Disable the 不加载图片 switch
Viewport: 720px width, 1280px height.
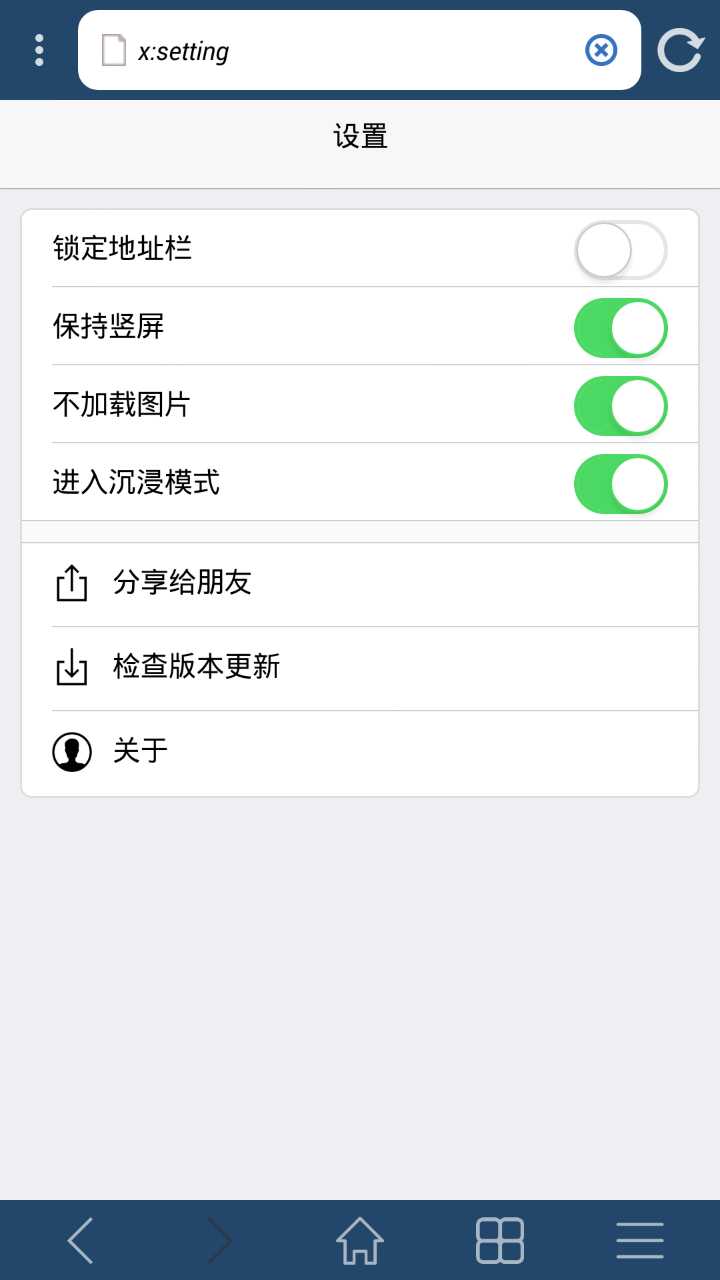point(621,406)
